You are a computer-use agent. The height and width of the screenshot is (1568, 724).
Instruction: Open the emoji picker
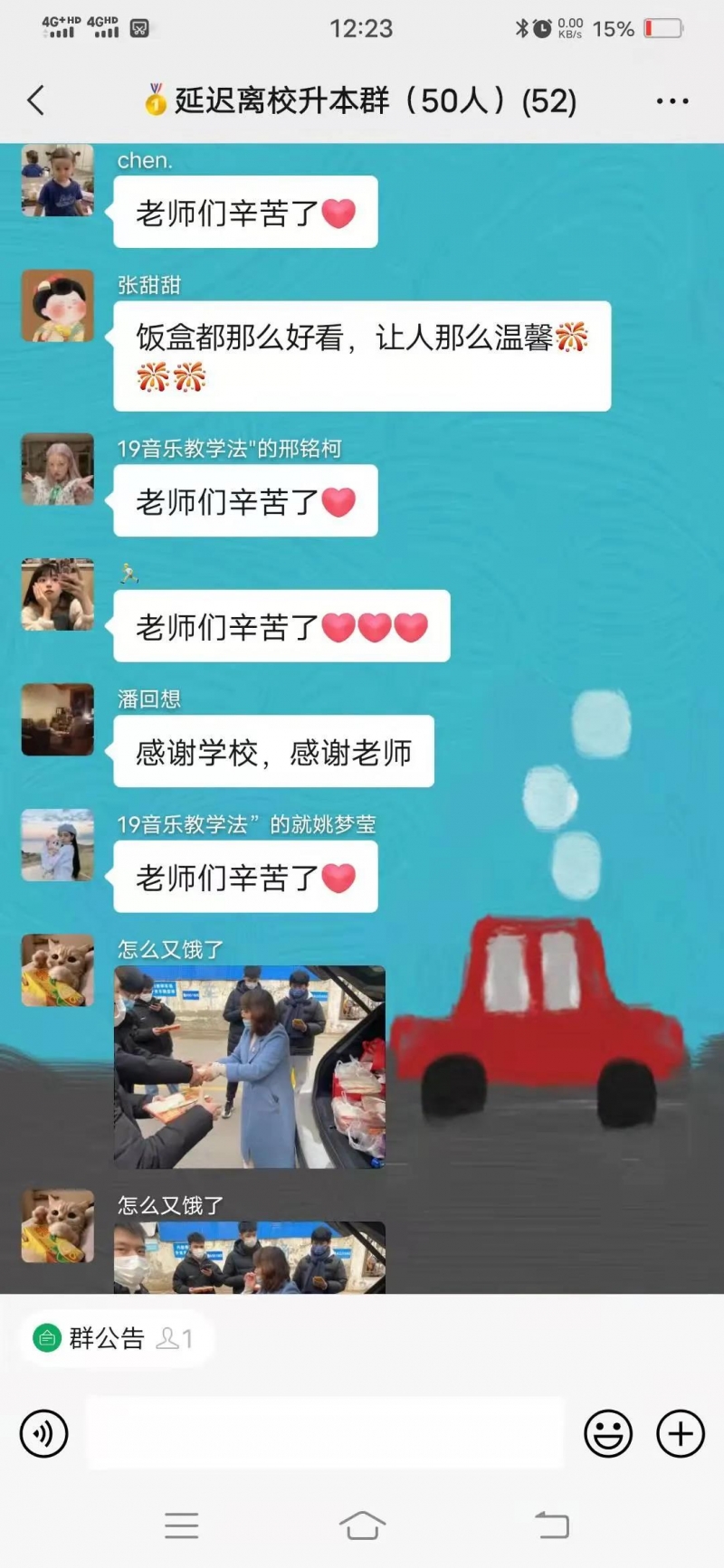(607, 1434)
